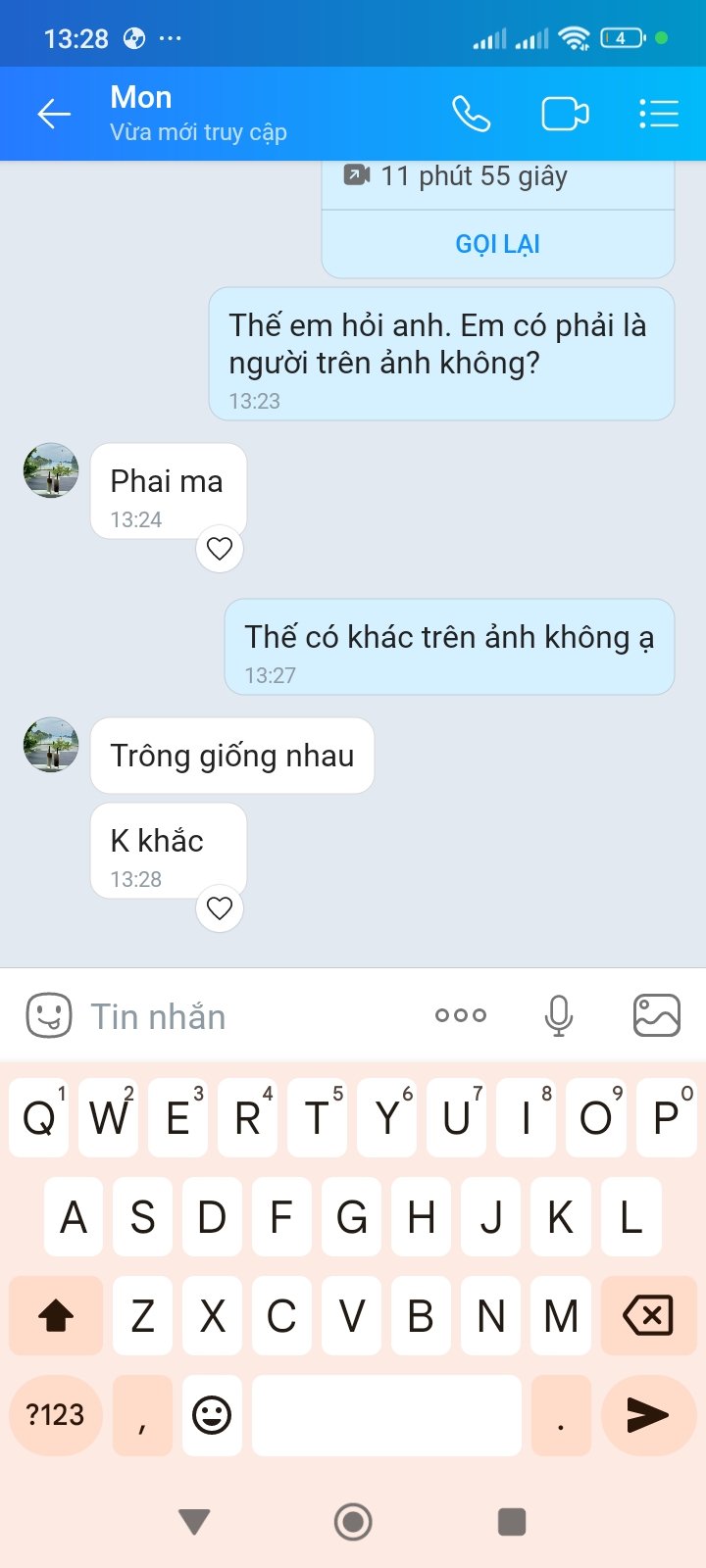Open the chat options menu
The width and height of the screenshot is (706, 1568).
658,114
